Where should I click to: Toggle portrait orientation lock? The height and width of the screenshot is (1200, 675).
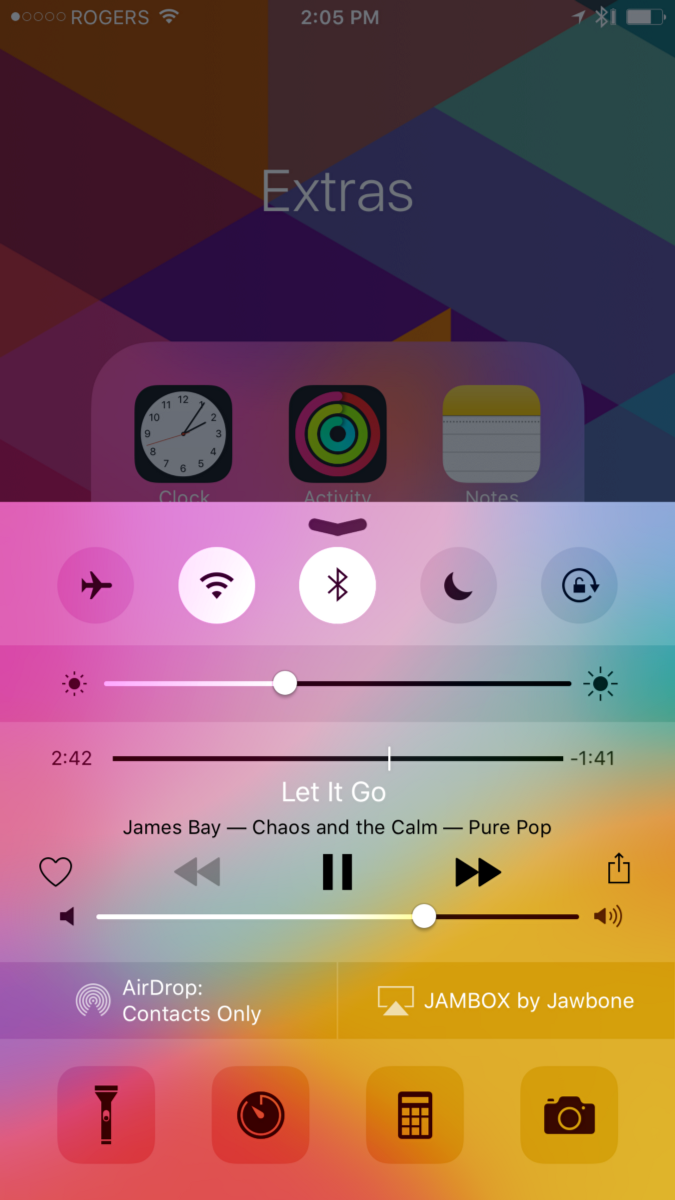[579, 585]
